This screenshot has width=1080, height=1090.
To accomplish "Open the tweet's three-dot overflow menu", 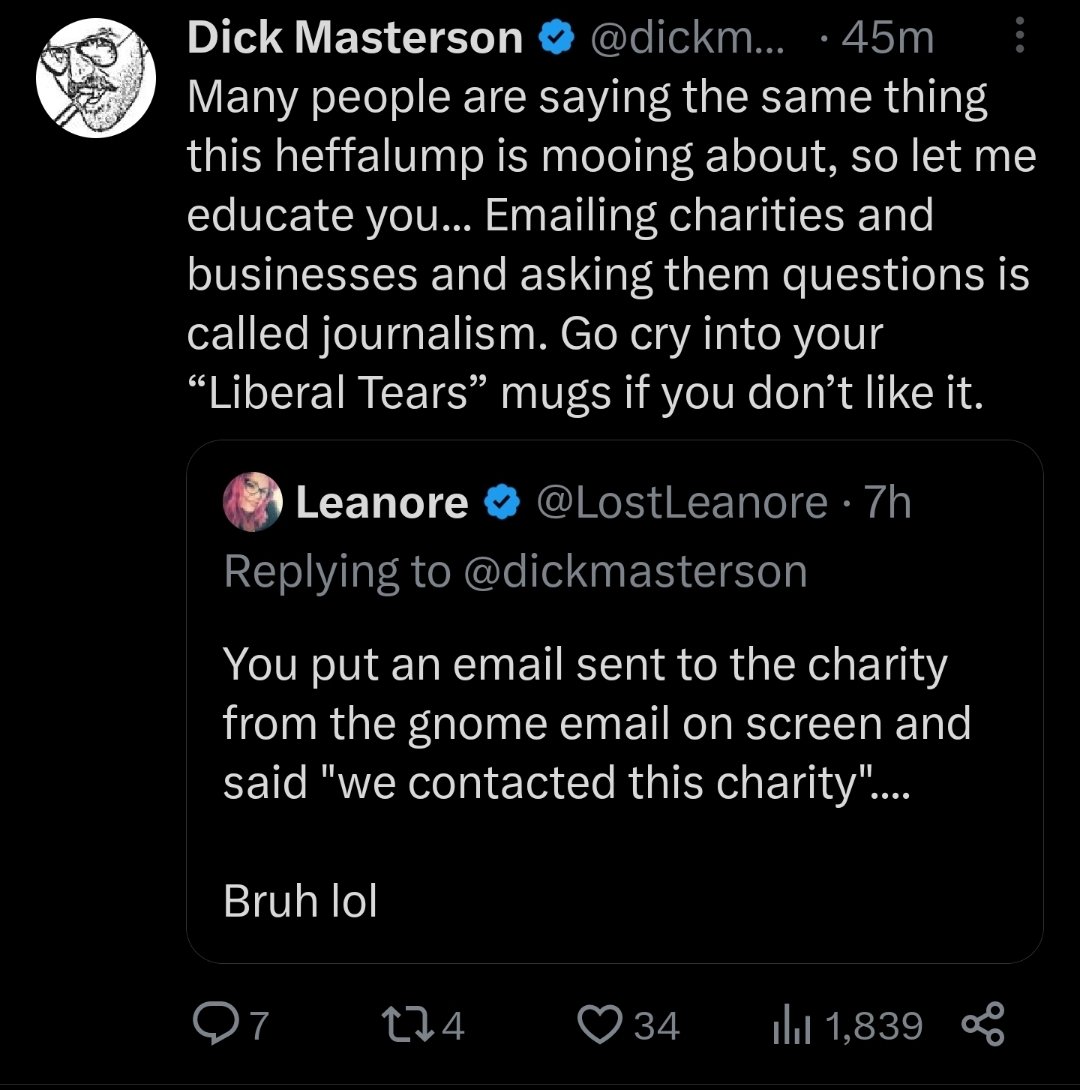I will pos(1019,40).
